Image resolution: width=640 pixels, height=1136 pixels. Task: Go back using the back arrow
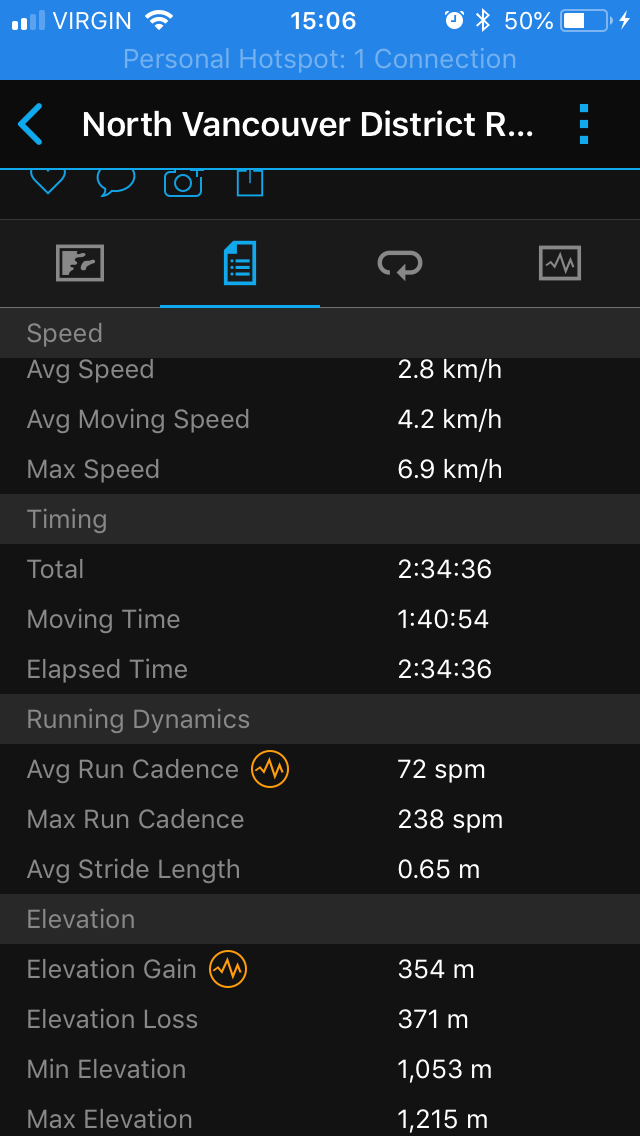pyautogui.click(x=31, y=125)
